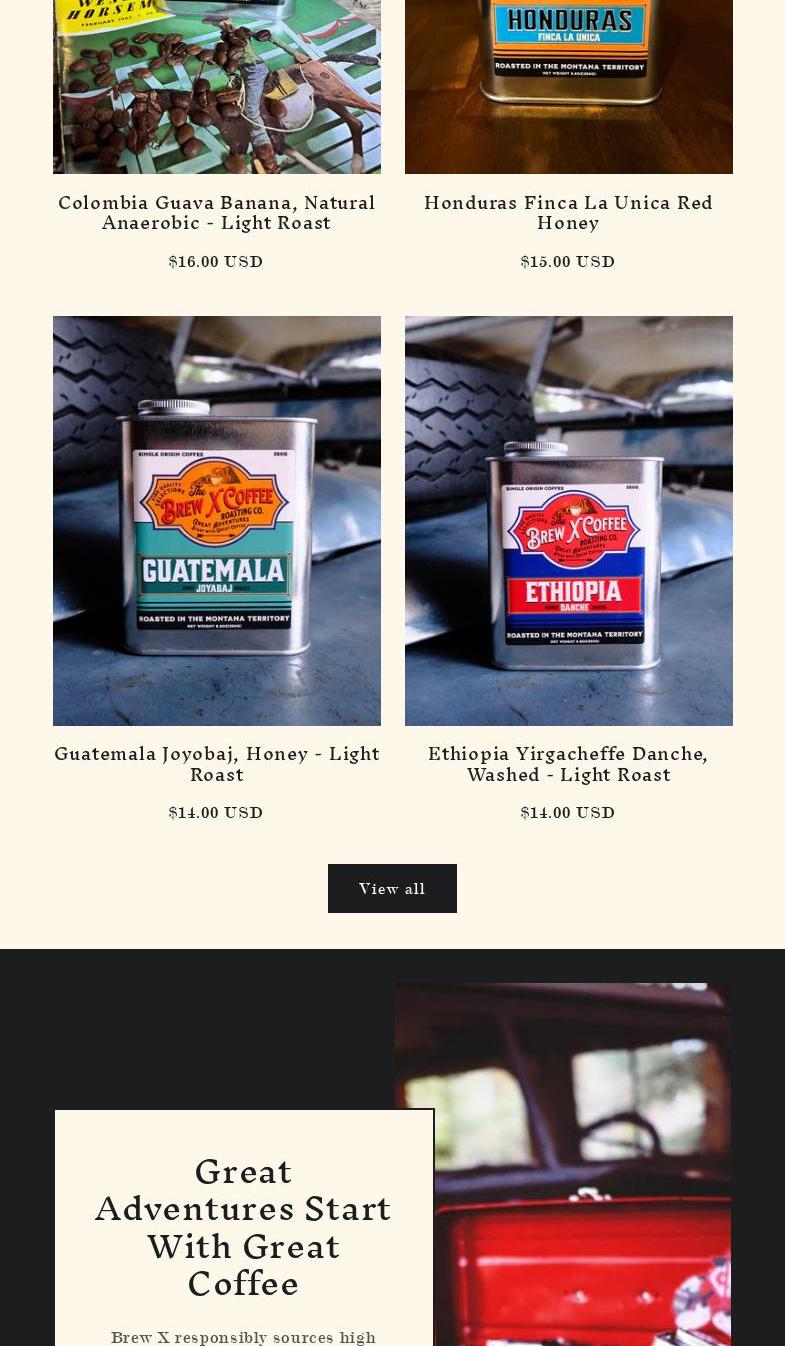Open the Guatemala coffee tin image
This screenshot has height=1346, width=785.
click(216, 520)
